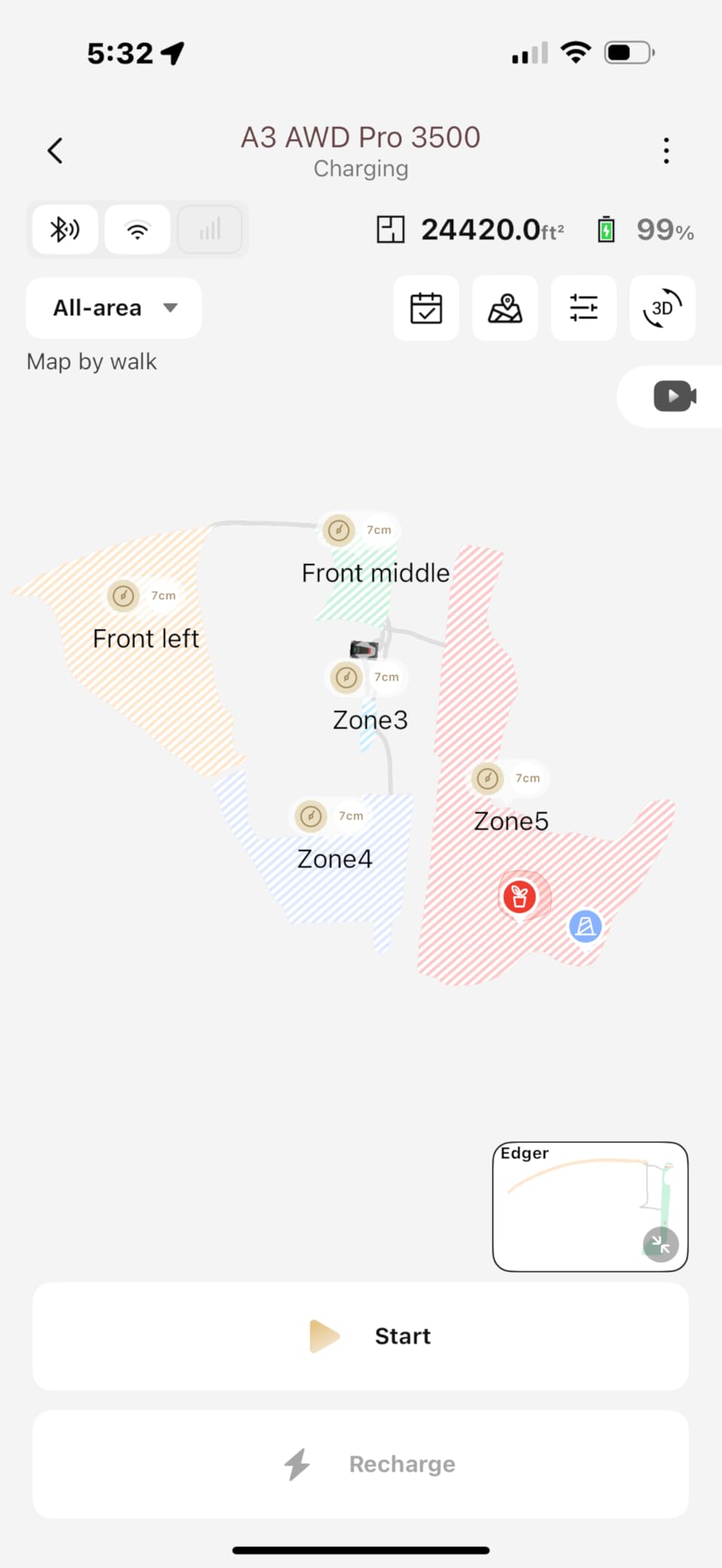
Task: Open the map editing tool
Action: click(x=505, y=308)
